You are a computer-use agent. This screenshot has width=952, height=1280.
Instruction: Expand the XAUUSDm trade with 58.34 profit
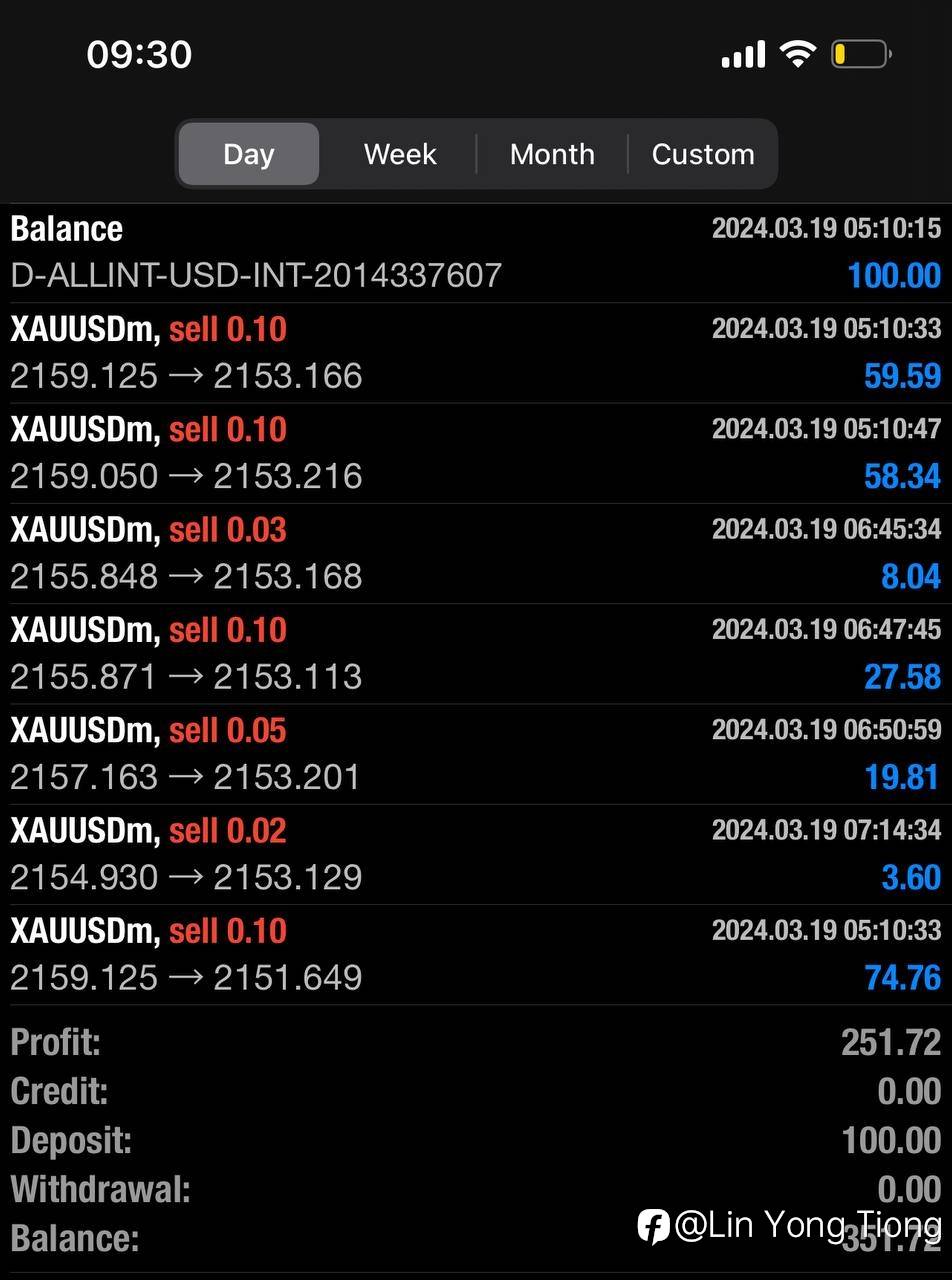coord(476,453)
